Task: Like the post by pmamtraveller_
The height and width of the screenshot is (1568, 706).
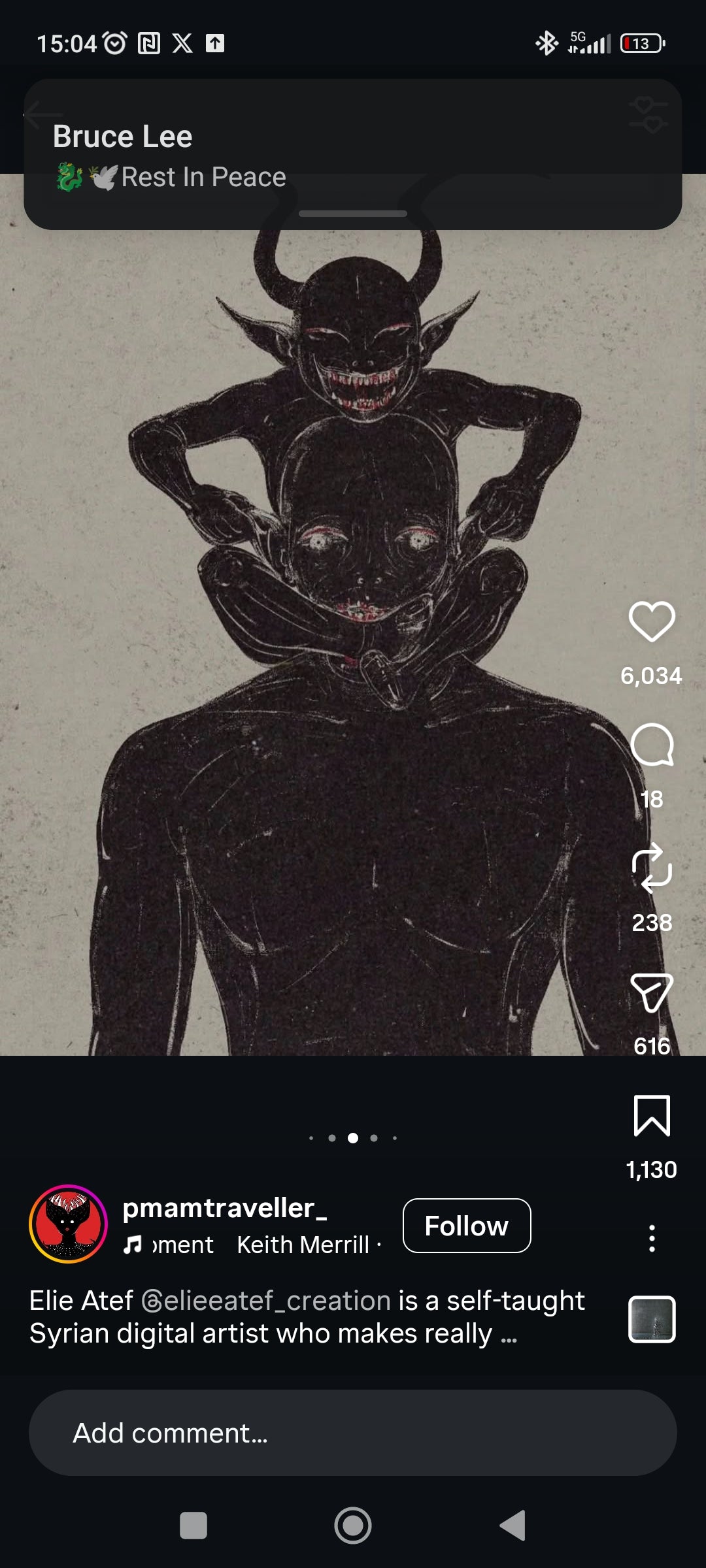Action: pyautogui.click(x=651, y=621)
